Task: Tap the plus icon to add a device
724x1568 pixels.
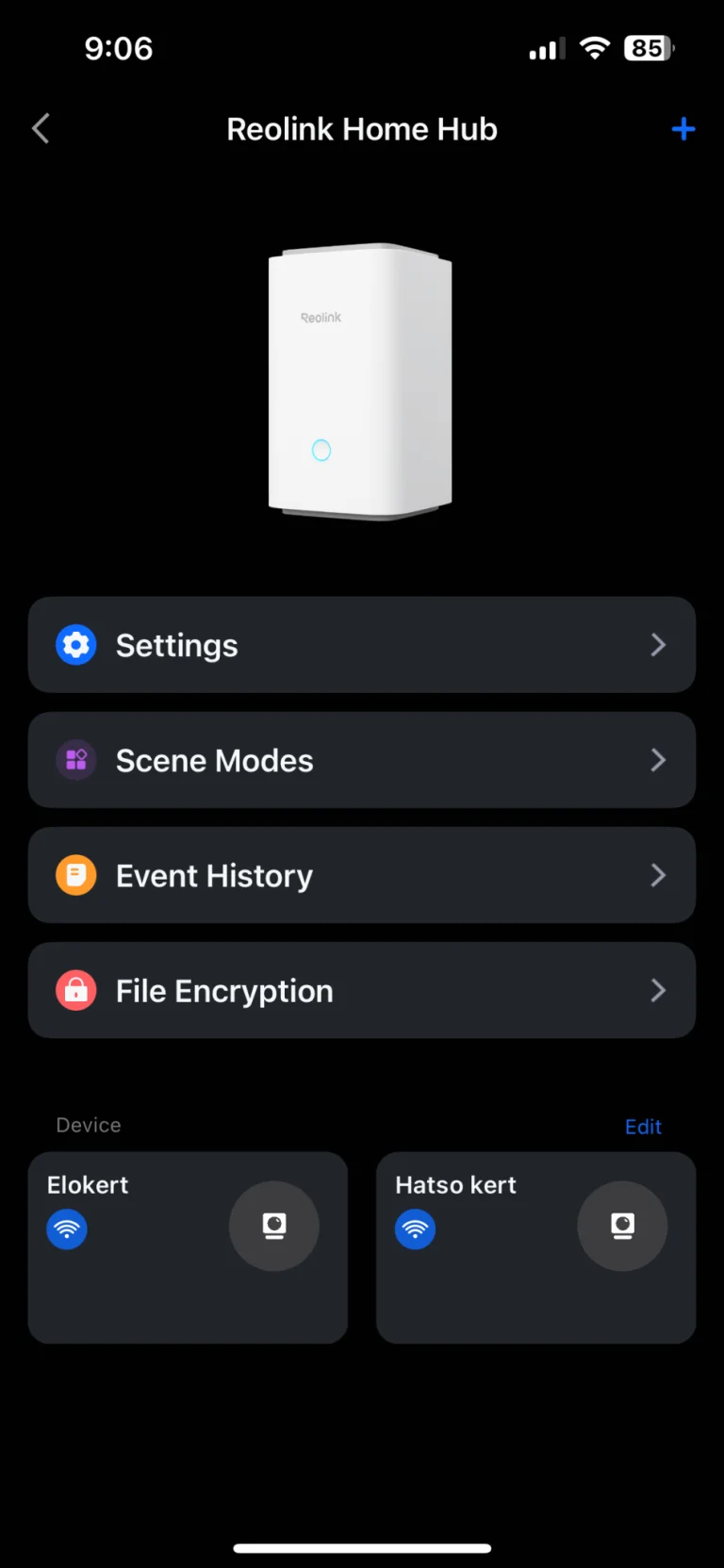Action: (x=683, y=129)
